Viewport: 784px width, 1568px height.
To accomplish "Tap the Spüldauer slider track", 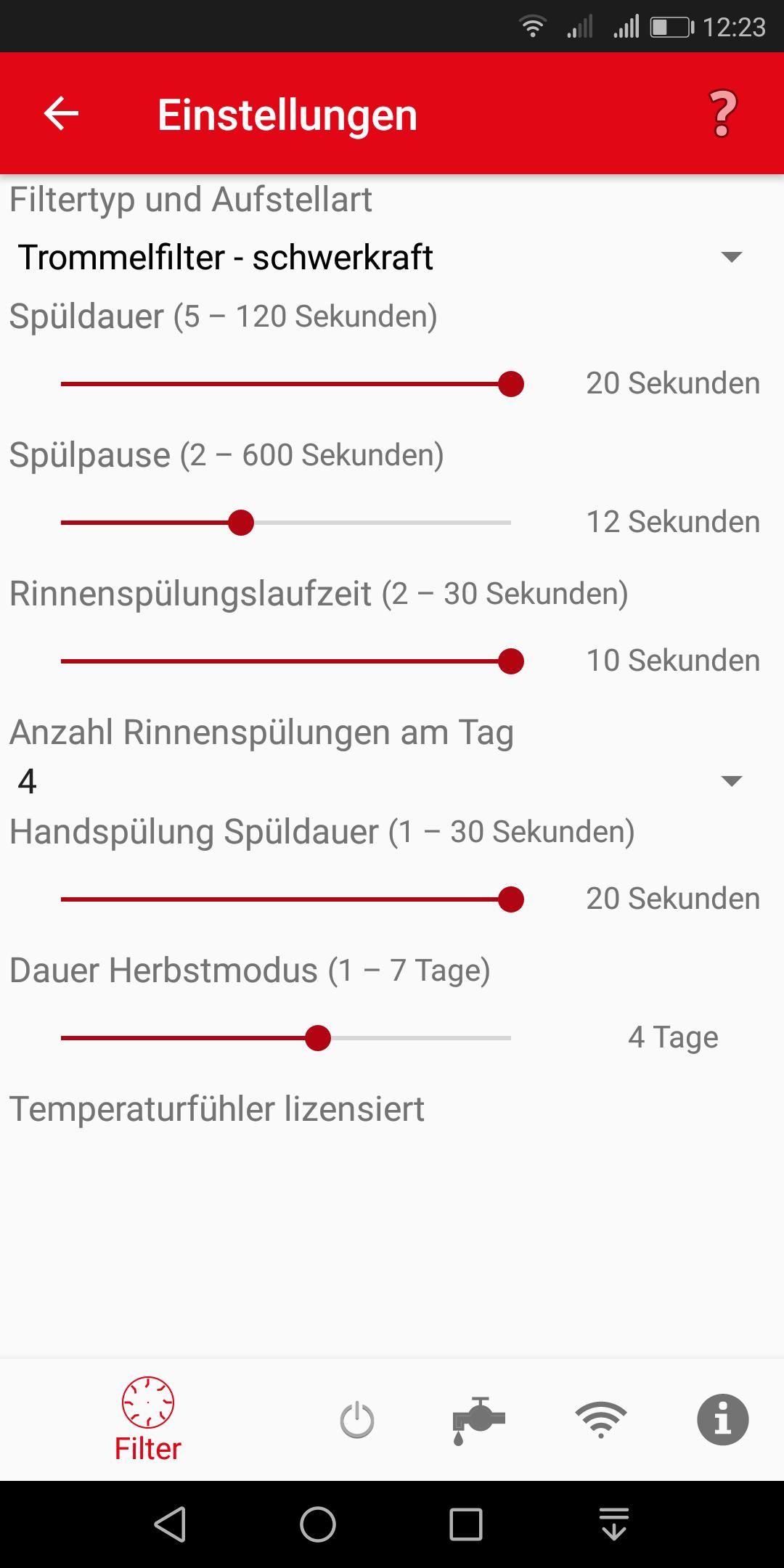I will 286,384.
